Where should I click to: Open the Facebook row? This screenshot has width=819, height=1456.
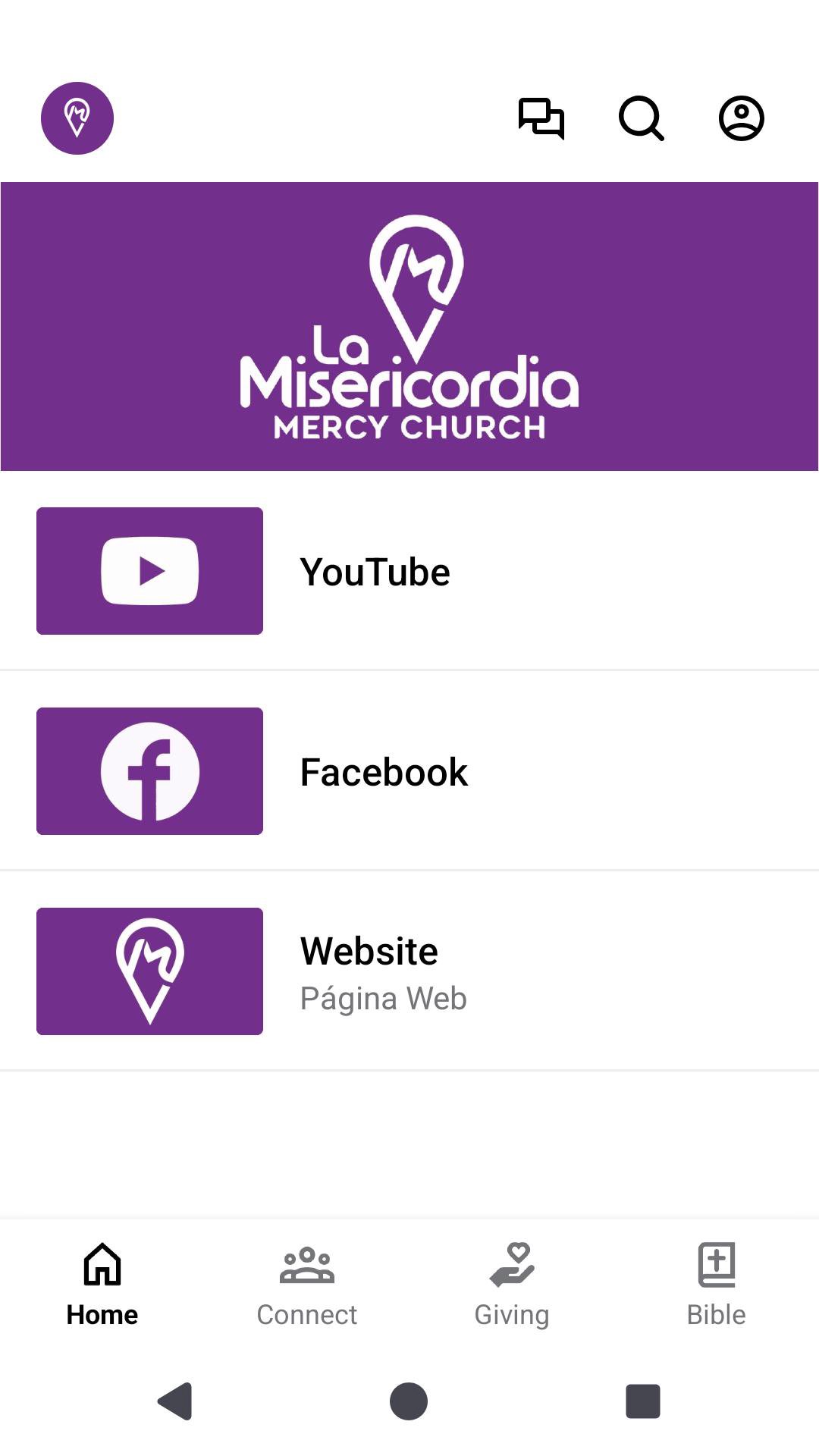(409, 771)
